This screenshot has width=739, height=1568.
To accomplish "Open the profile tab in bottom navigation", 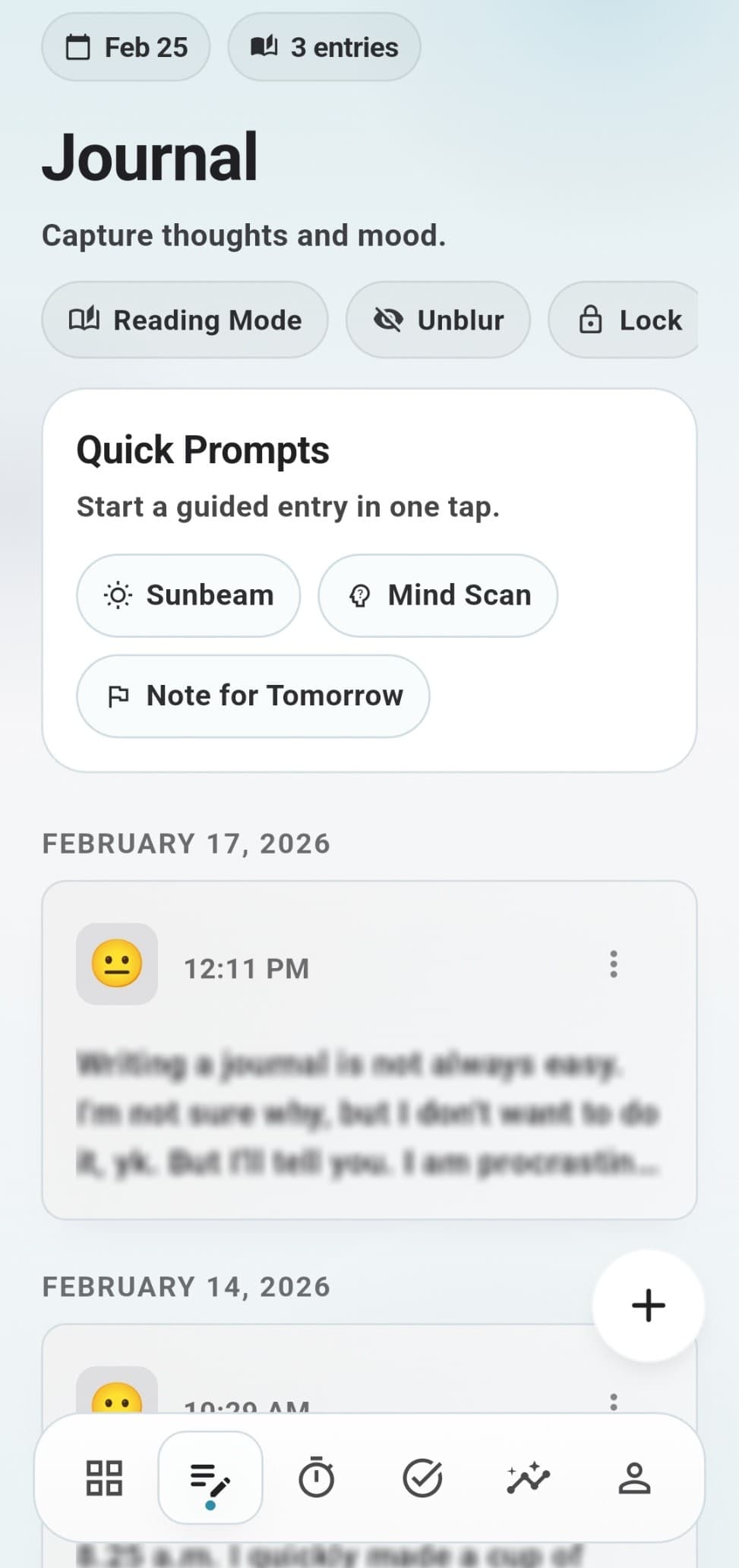I will coord(635,1478).
